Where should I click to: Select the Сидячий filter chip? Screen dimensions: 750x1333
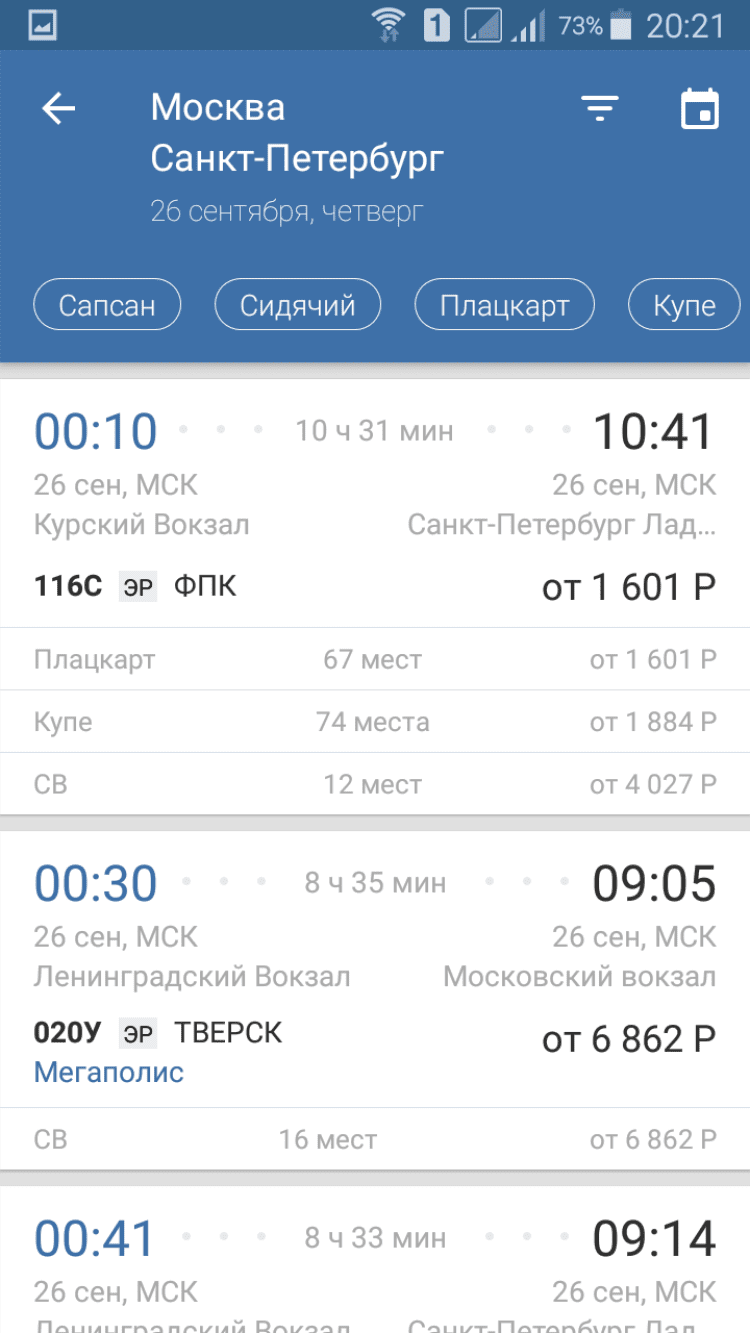[298, 305]
